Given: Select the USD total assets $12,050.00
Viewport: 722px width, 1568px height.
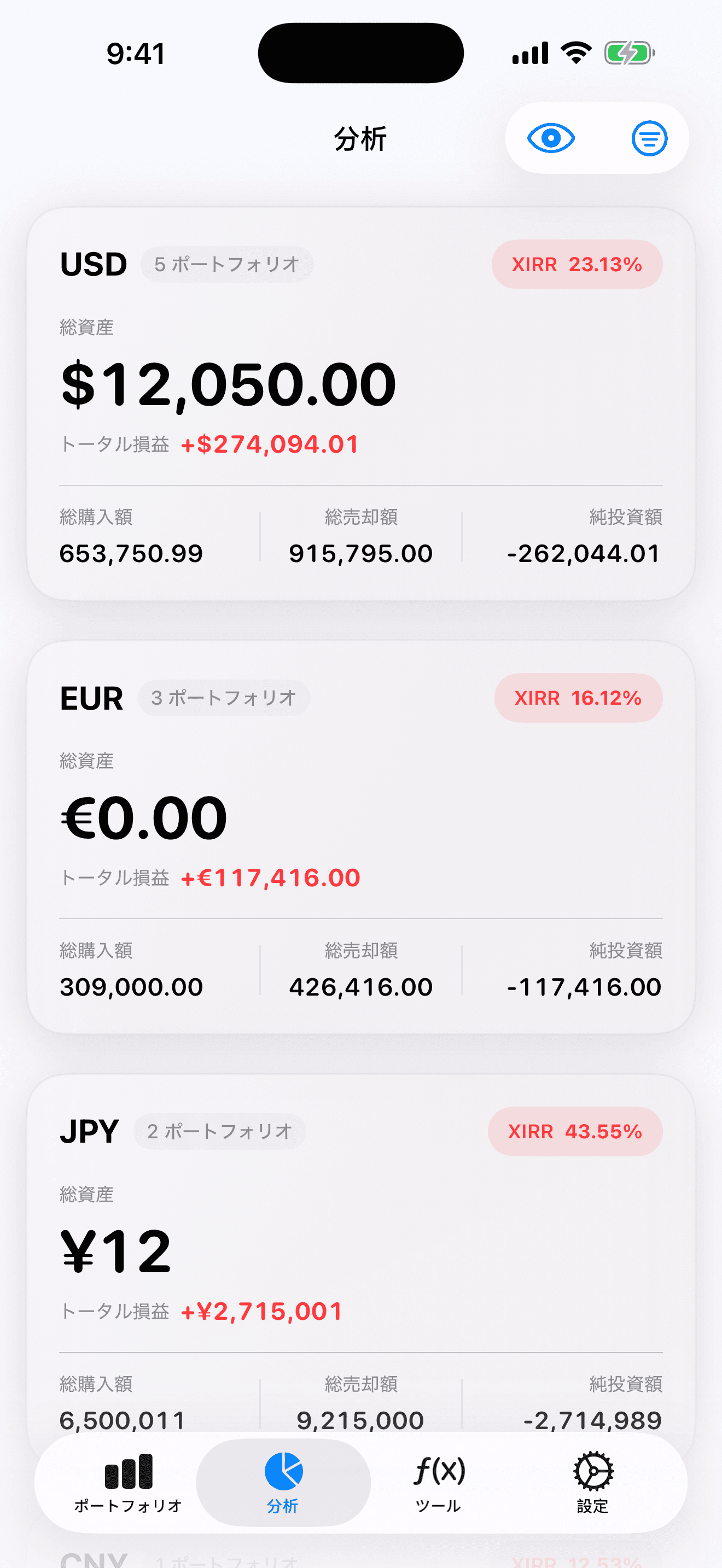Looking at the screenshot, I should point(227,382).
